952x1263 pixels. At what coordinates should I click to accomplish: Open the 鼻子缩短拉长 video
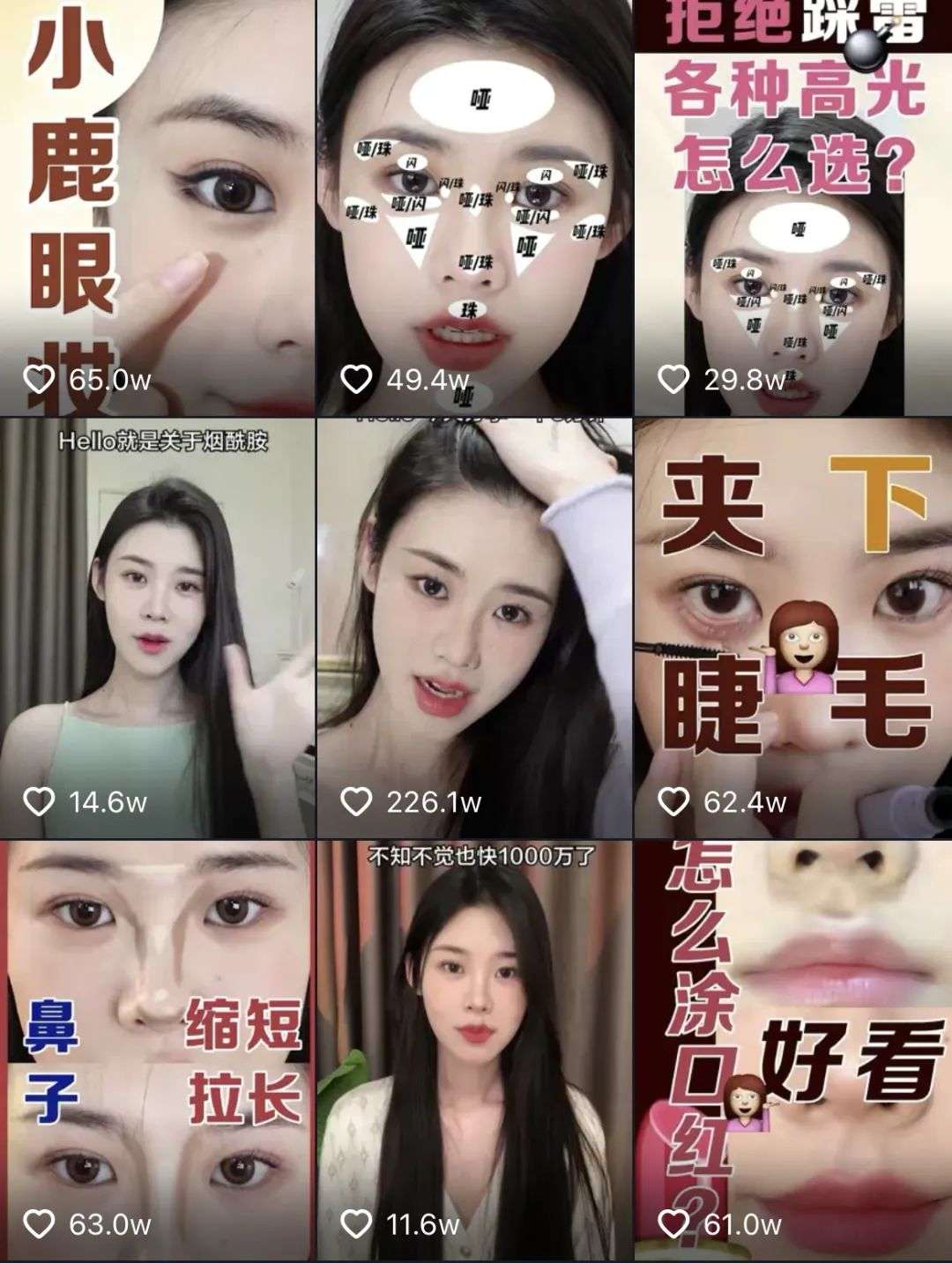[x=157, y=1049]
